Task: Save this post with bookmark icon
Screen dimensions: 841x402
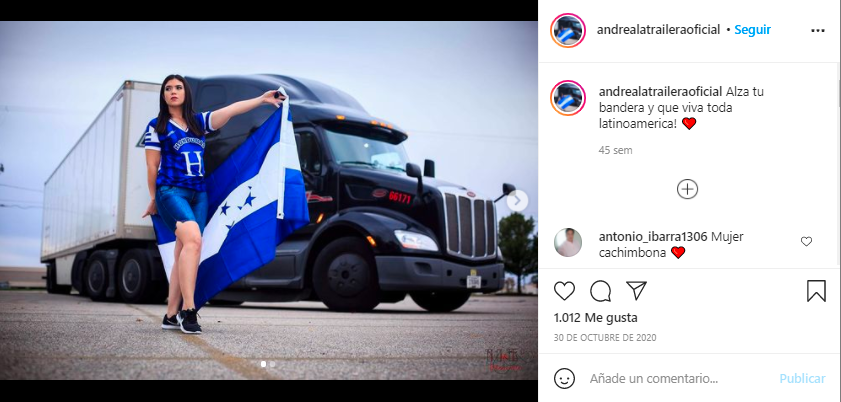Action: coord(816,291)
